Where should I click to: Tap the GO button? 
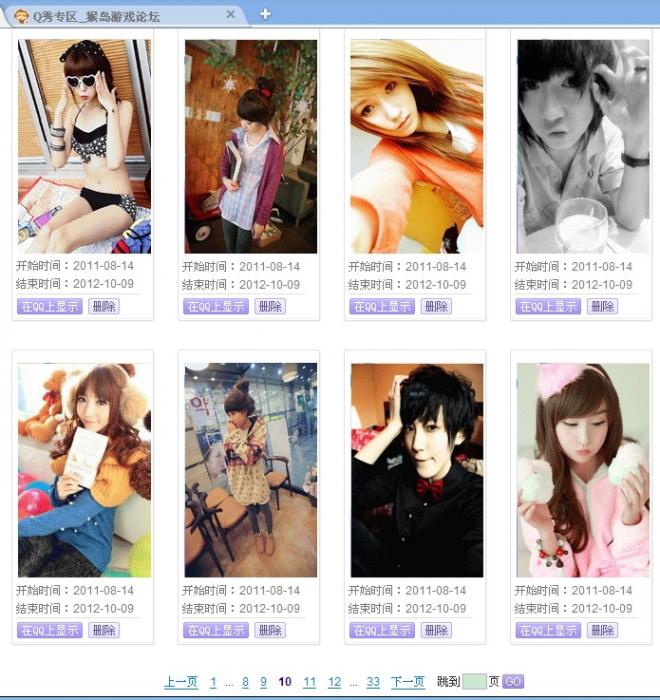coord(513,682)
